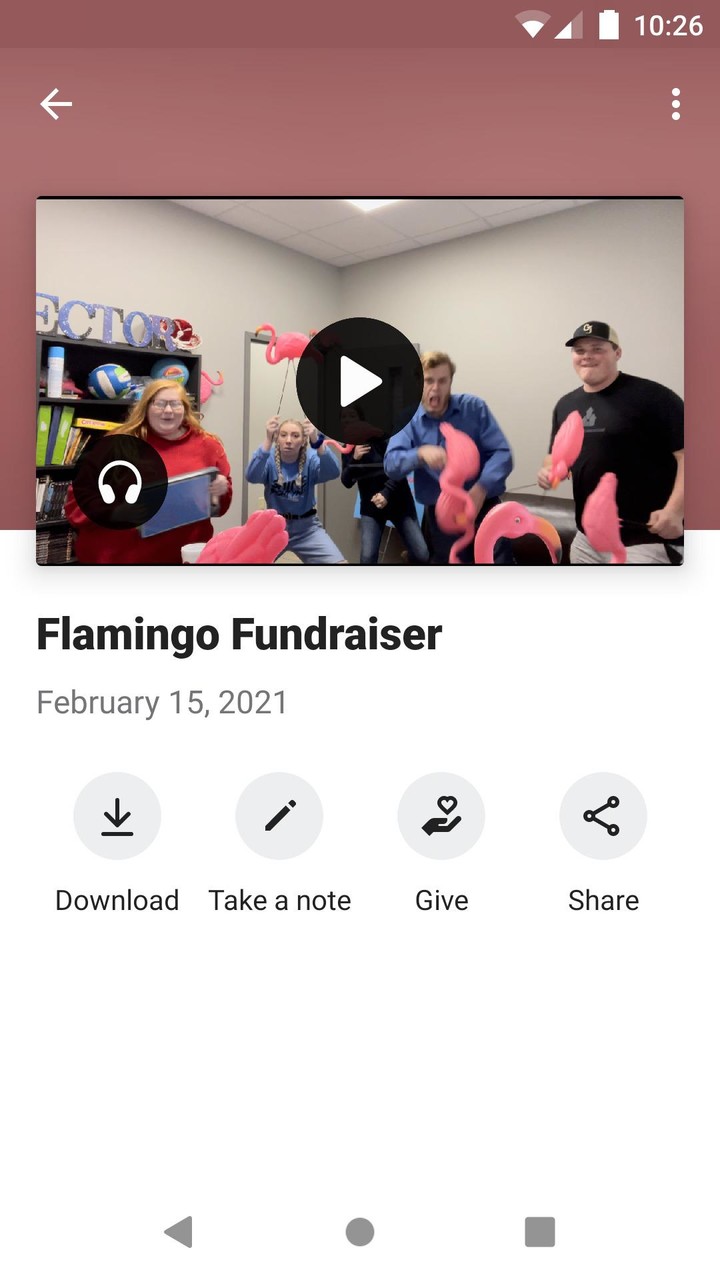Image resolution: width=720 pixels, height=1280 pixels.
Task: Go back using the top arrow
Action: click(x=56, y=104)
